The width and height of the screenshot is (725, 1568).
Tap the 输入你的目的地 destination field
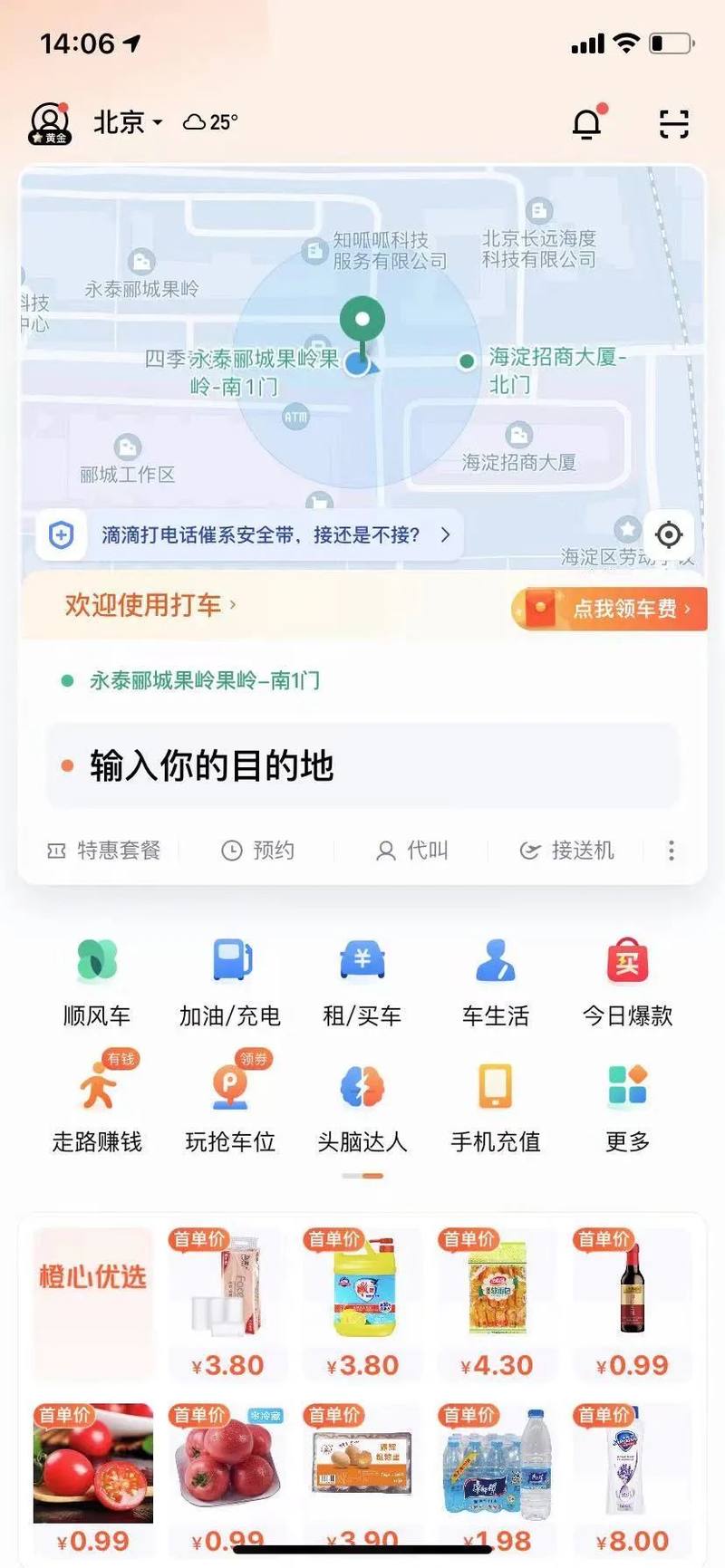pos(362,766)
